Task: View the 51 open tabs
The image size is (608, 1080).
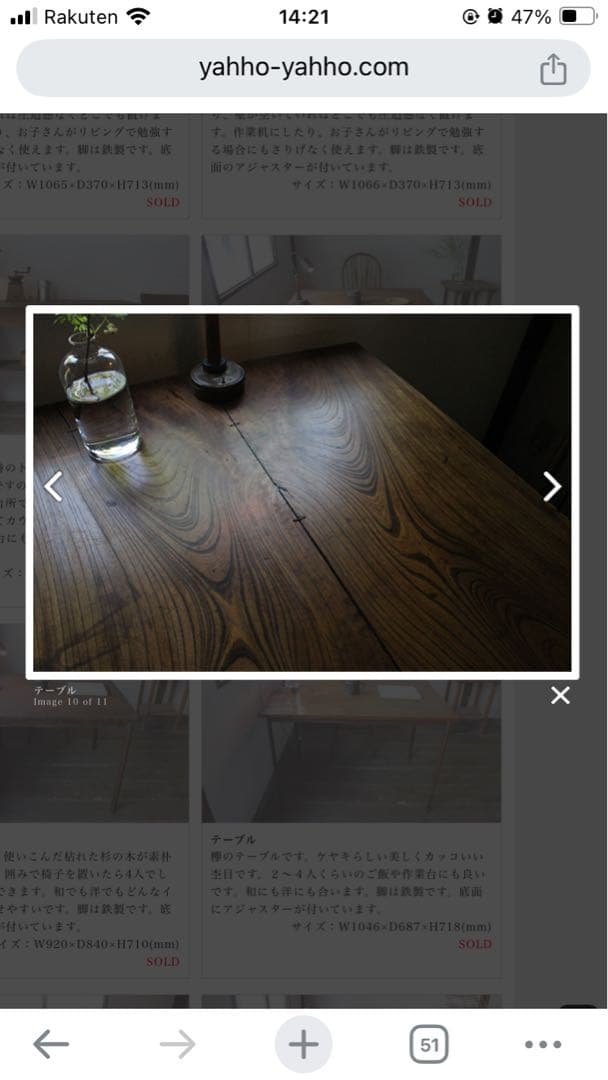Action: point(428,1045)
